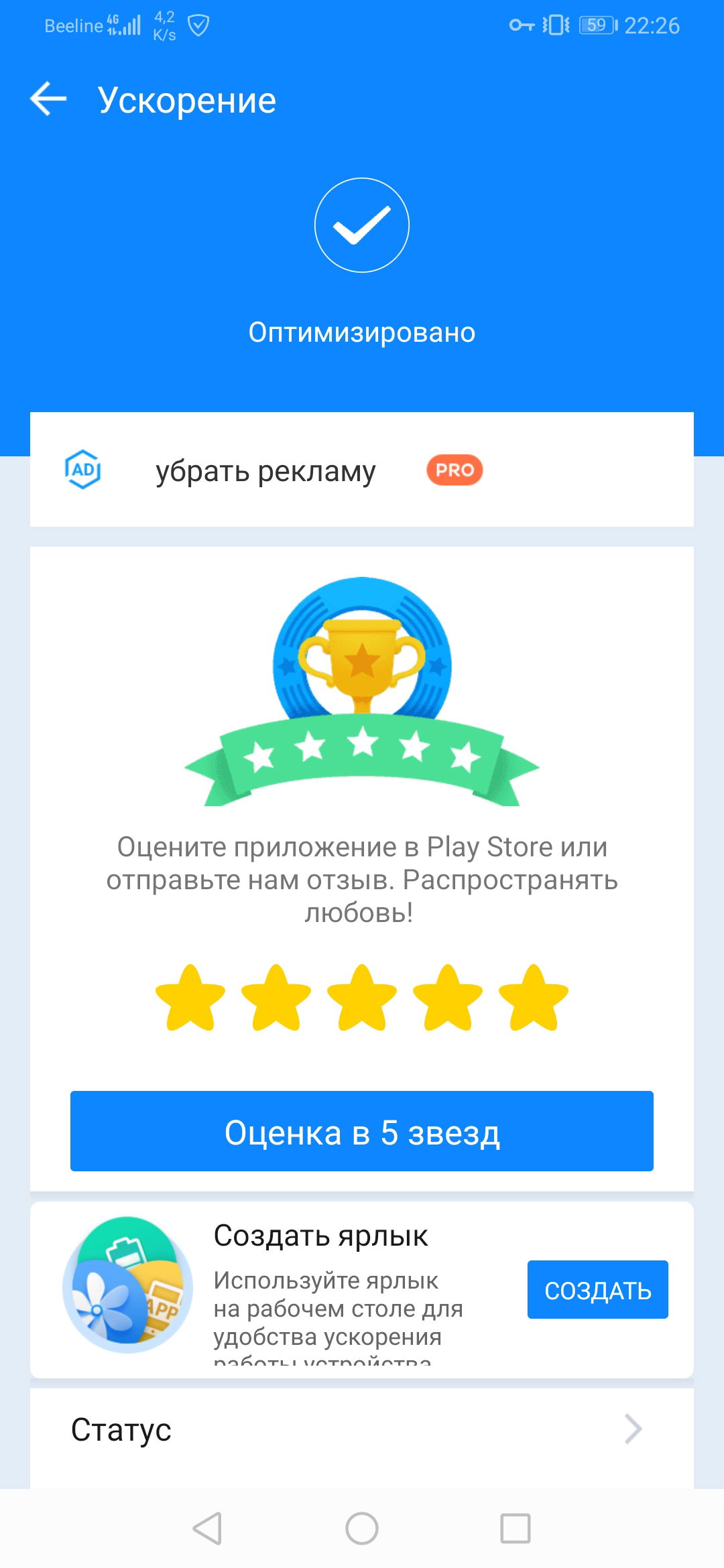
Task: Tap СОЗДАТЬ to create the shortcut
Action: (597, 1290)
